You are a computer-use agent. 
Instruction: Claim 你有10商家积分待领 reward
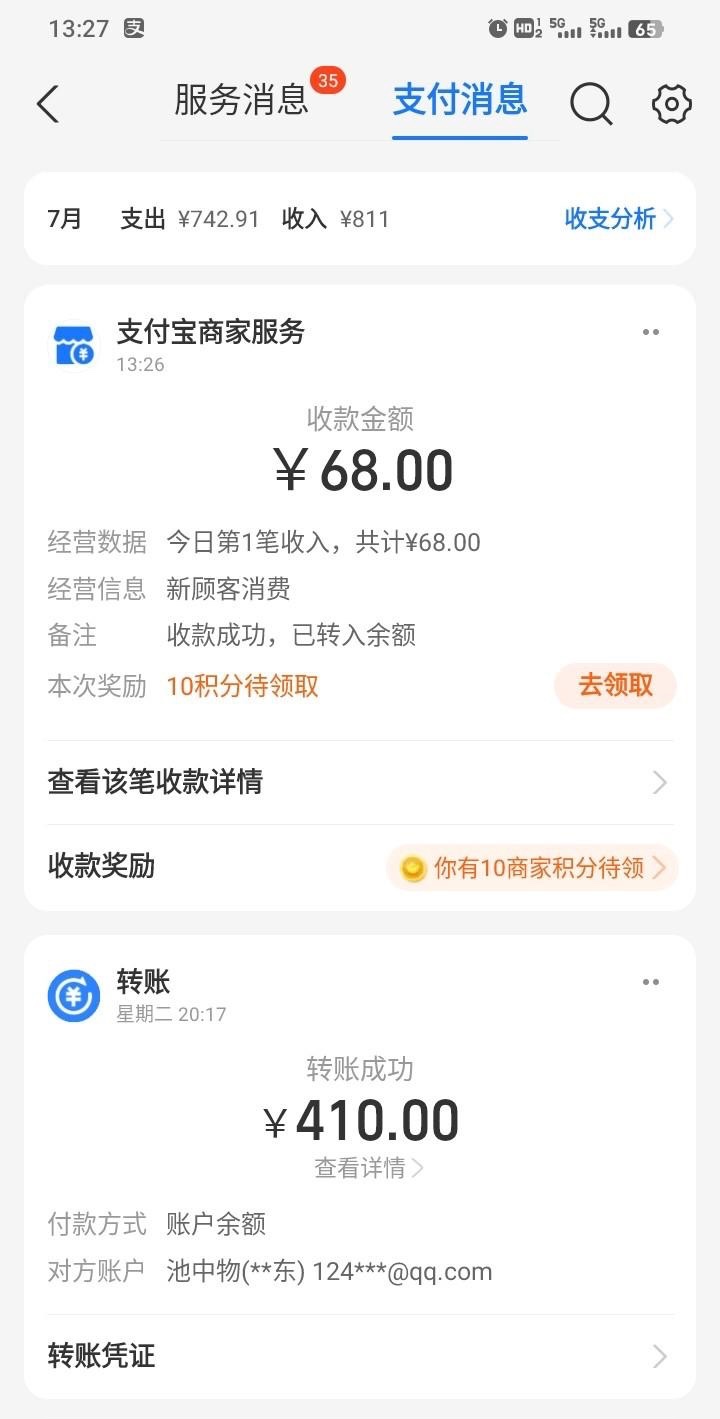point(532,867)
